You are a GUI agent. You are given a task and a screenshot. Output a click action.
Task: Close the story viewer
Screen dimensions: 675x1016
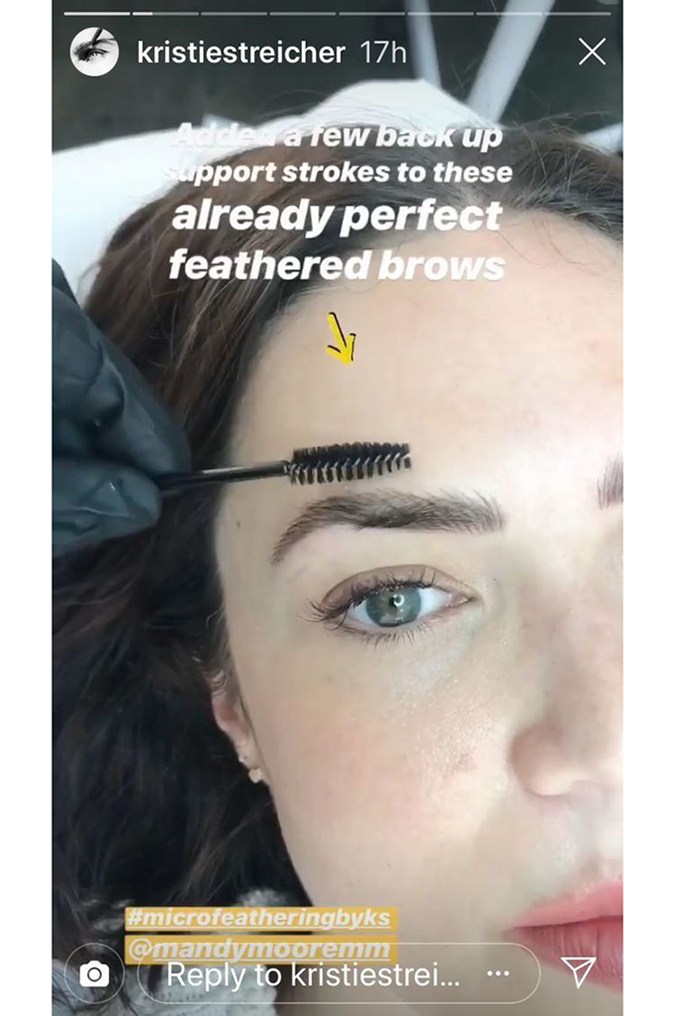pyautogui.click(x=592, y=52)
